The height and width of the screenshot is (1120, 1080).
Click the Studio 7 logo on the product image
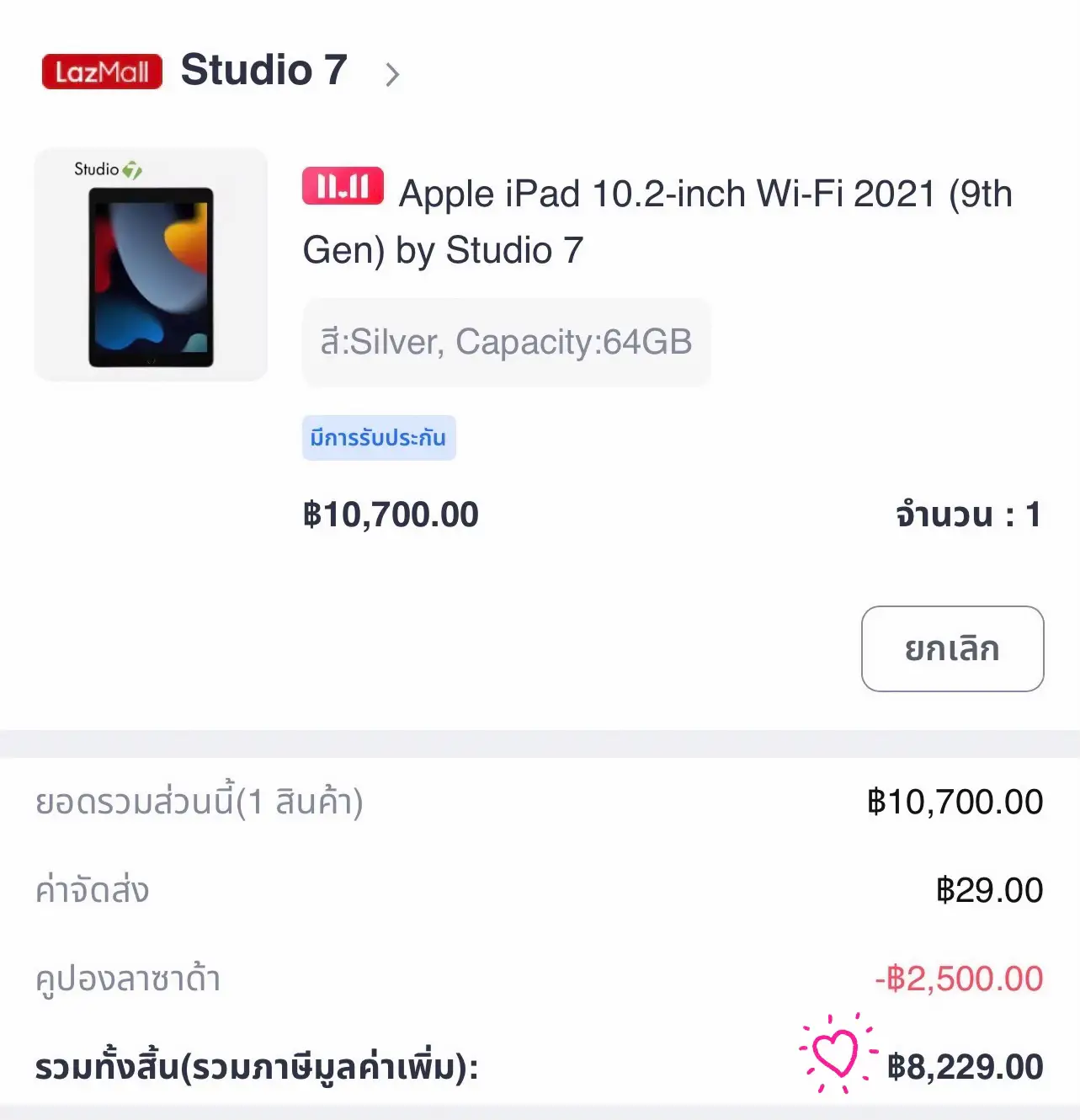109,168
